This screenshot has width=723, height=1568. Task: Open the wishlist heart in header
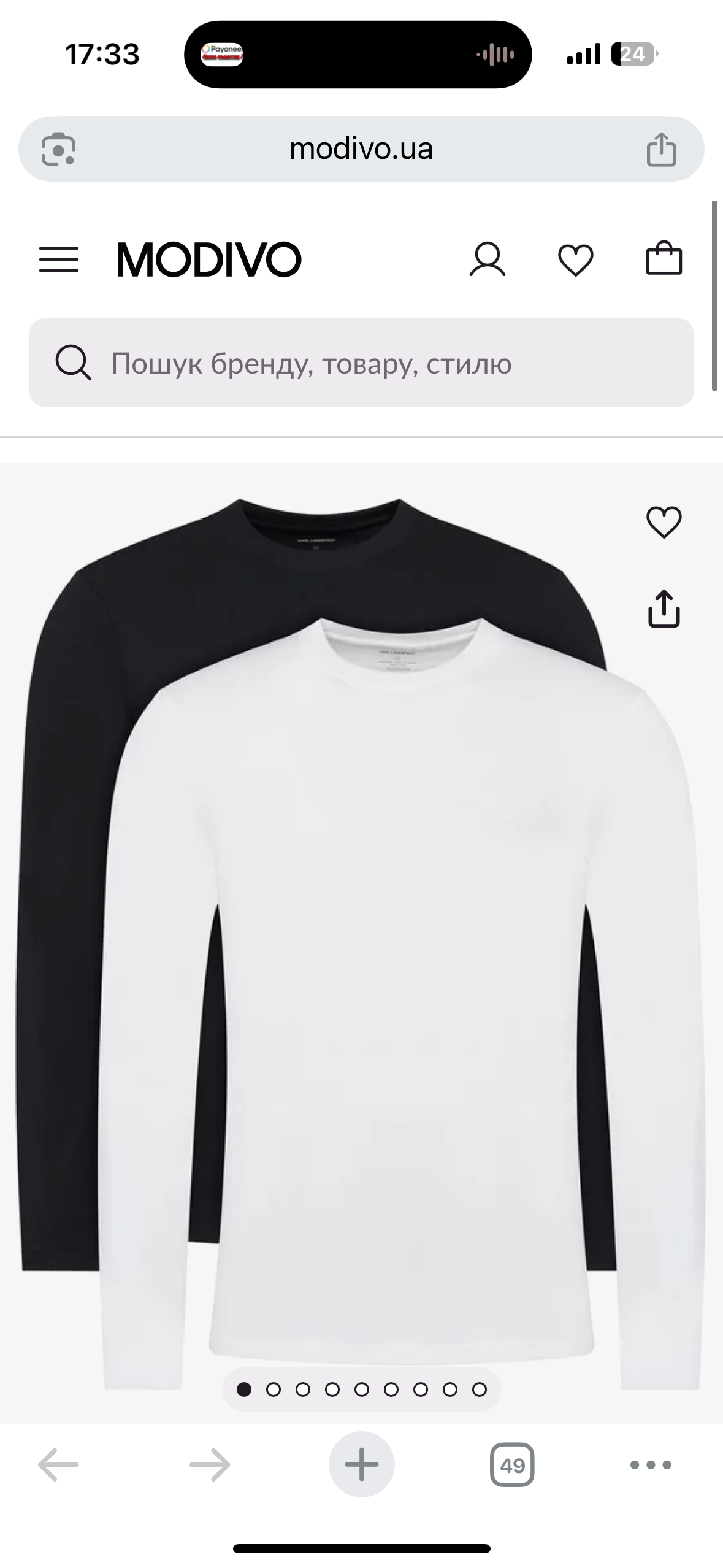pyautogui.click(x=575, y=259)
